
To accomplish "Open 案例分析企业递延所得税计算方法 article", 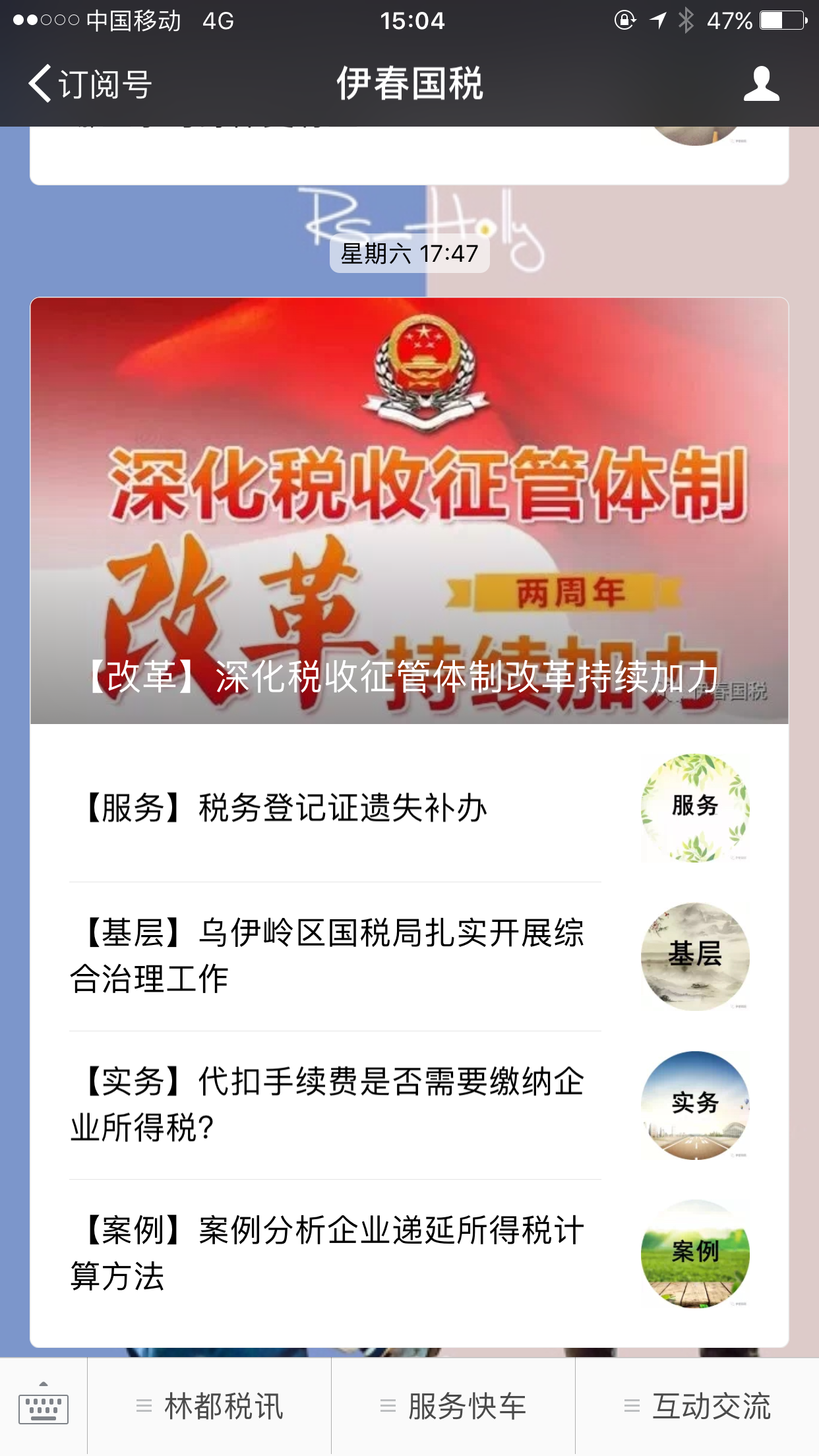I will 330,1254.
